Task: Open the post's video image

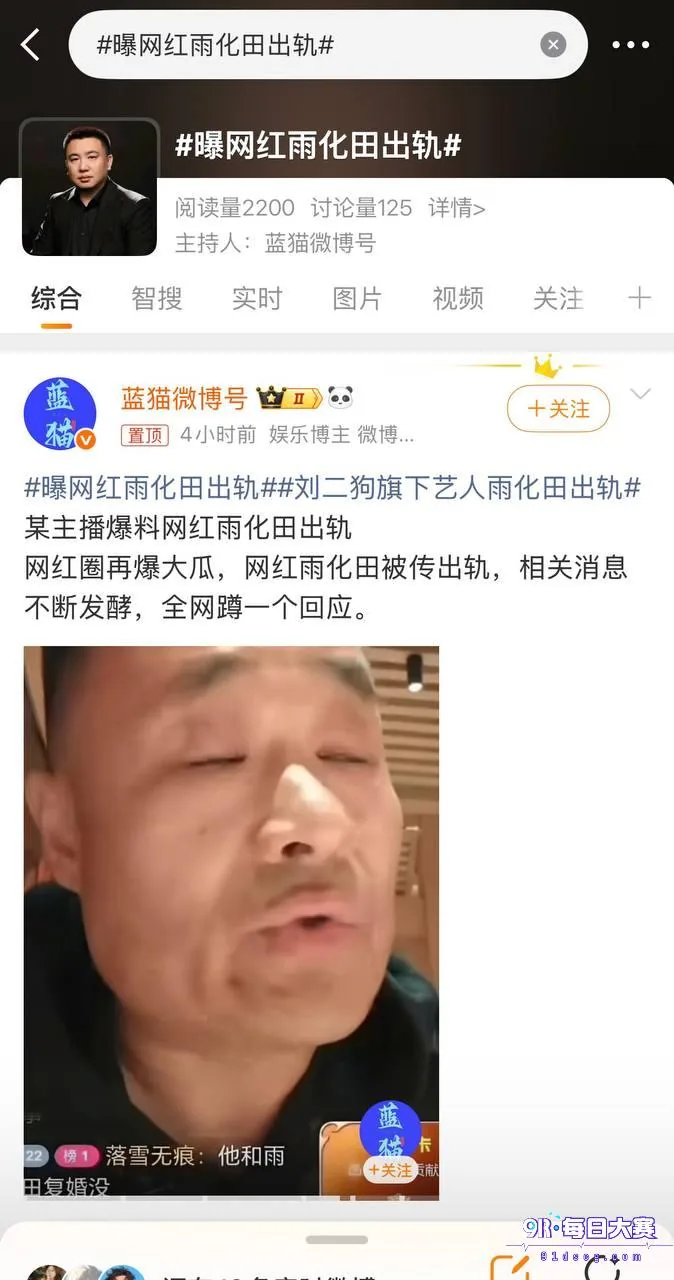Action: point(231,922)
